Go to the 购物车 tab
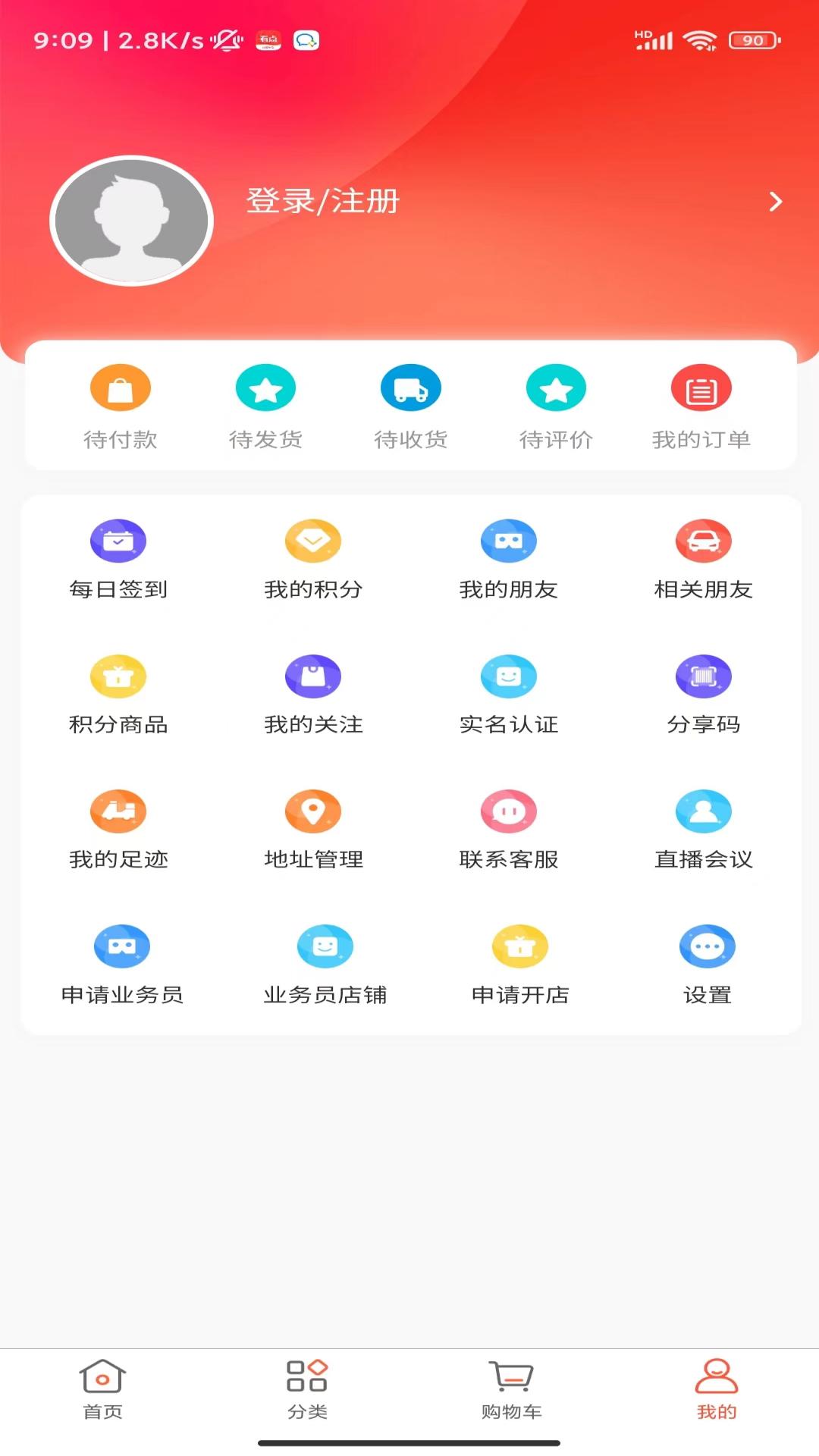 click(x=512, y=1389)
